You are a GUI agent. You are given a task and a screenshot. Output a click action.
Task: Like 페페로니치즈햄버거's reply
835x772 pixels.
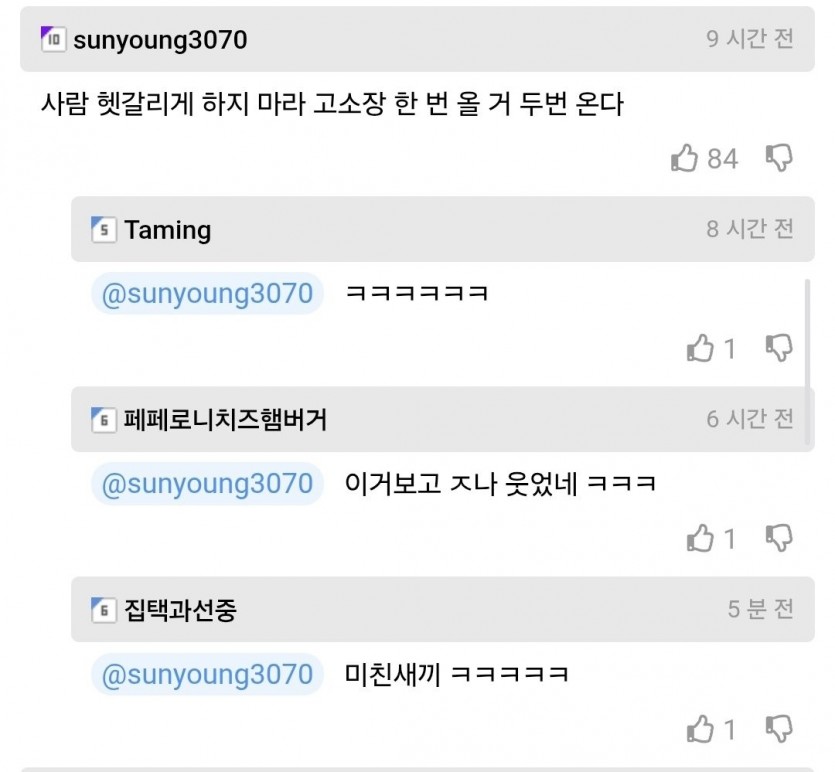pos(700,538)
